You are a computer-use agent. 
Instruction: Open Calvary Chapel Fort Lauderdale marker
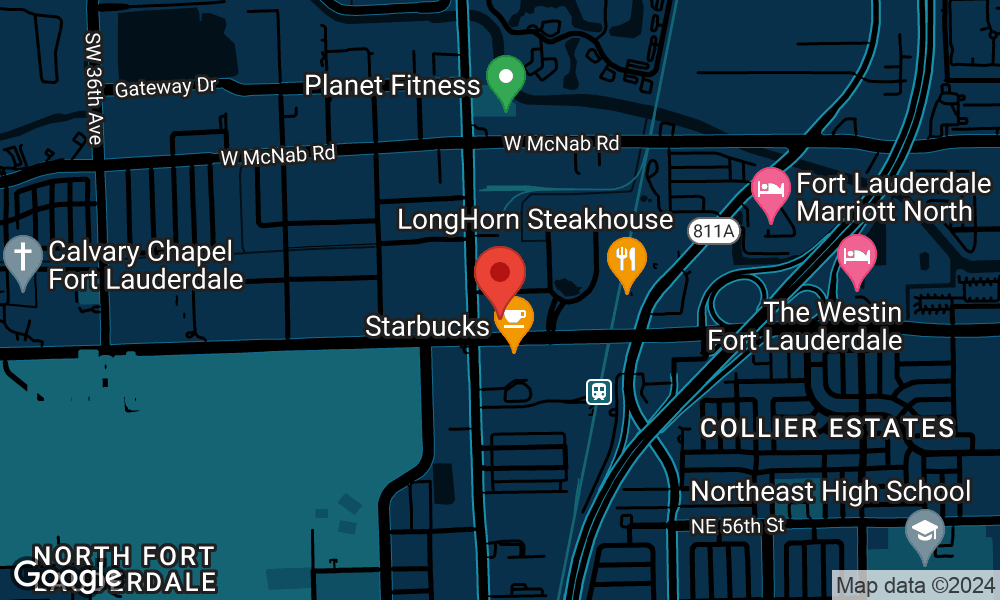(22, 257)
